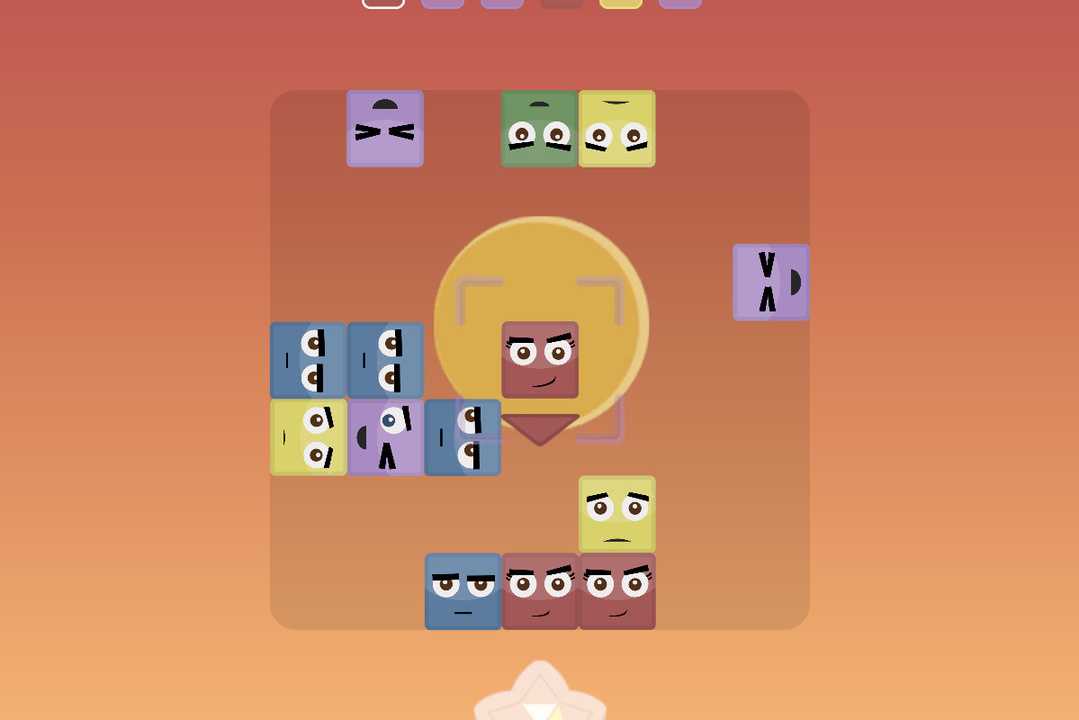Tap the purple block on the board's right edge
Screen dimensions: 1079x720
click(771, 283)
